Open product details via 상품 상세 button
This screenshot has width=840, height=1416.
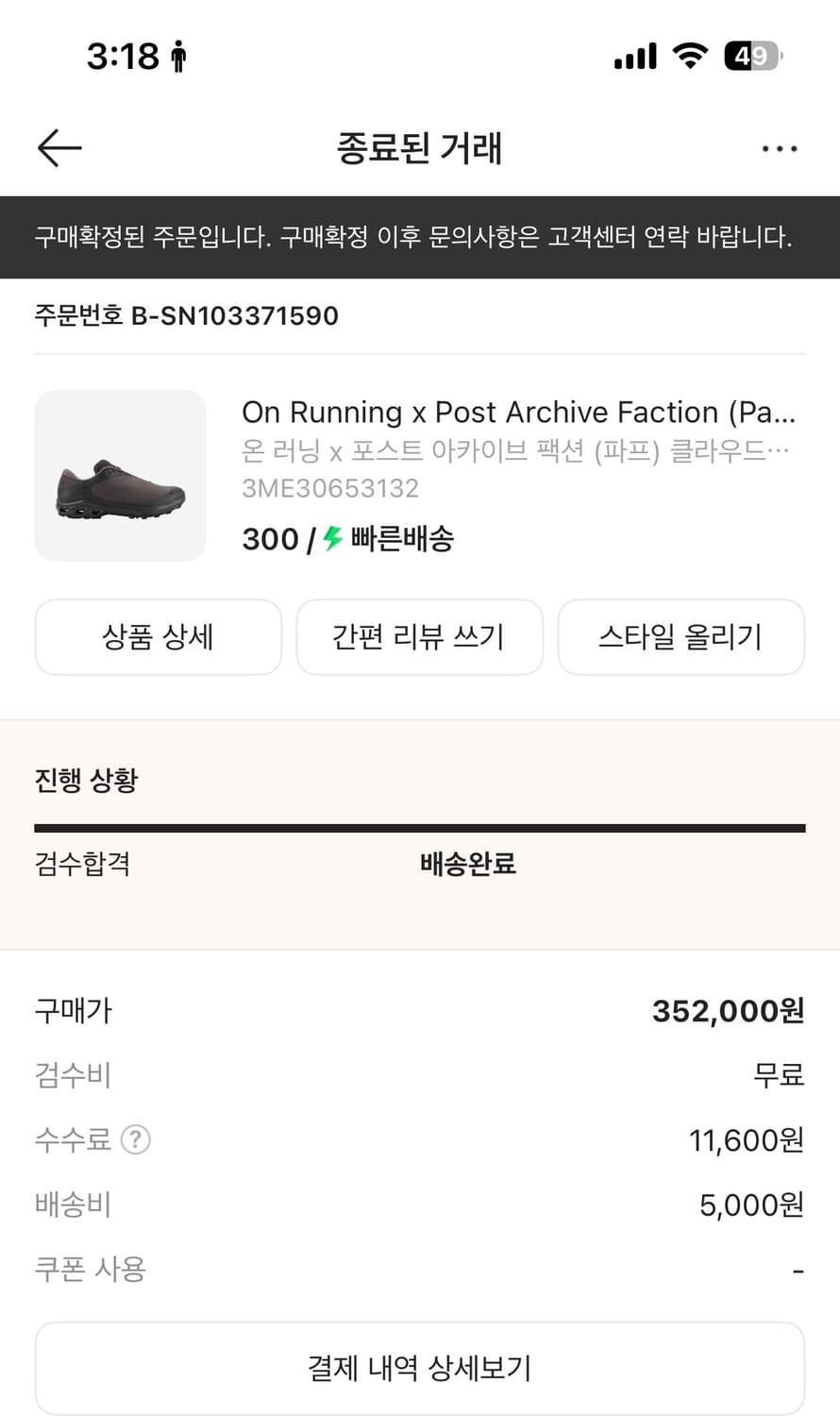tap(158, 637)
